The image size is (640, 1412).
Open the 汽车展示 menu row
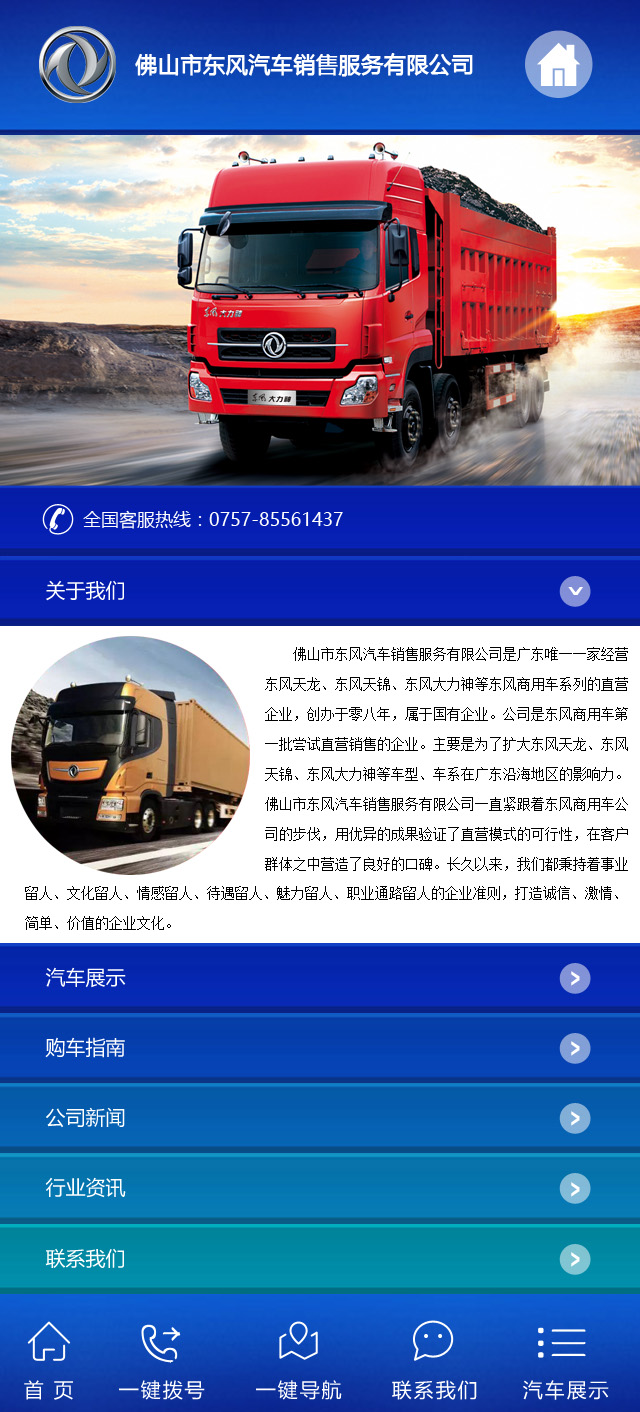320,978
